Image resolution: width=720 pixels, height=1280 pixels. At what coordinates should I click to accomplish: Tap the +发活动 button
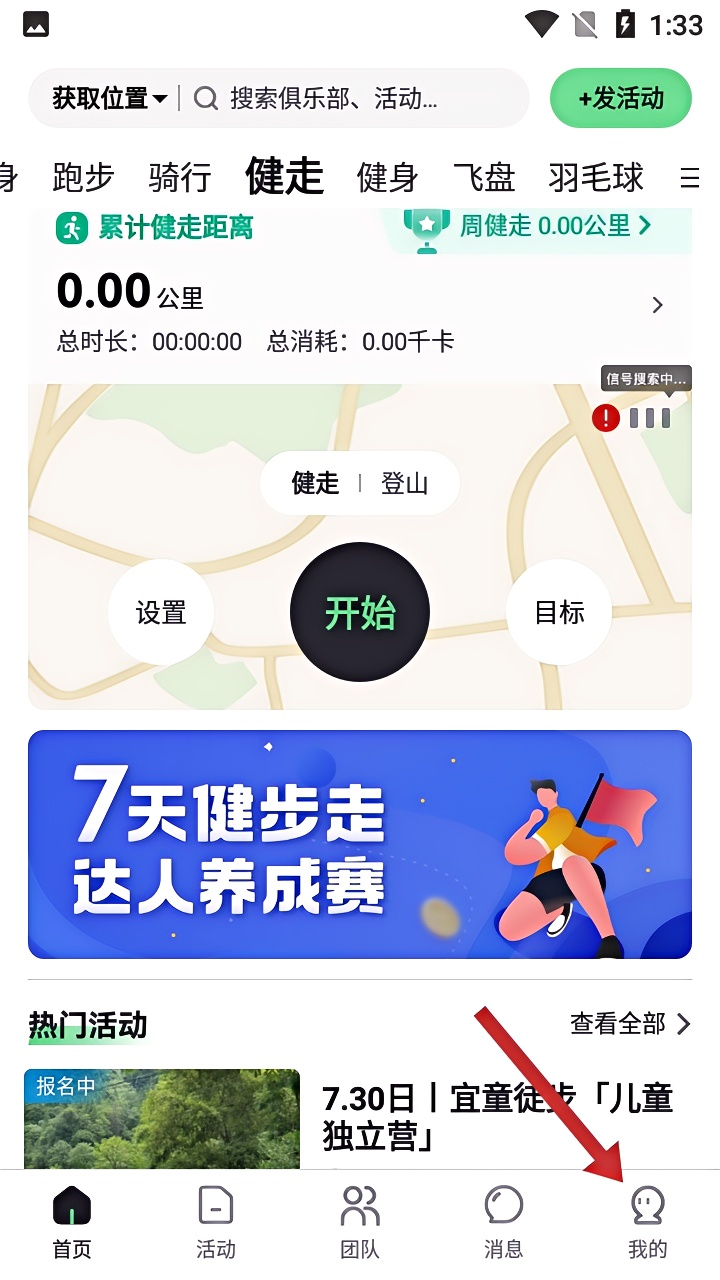(x=620, y=98)
